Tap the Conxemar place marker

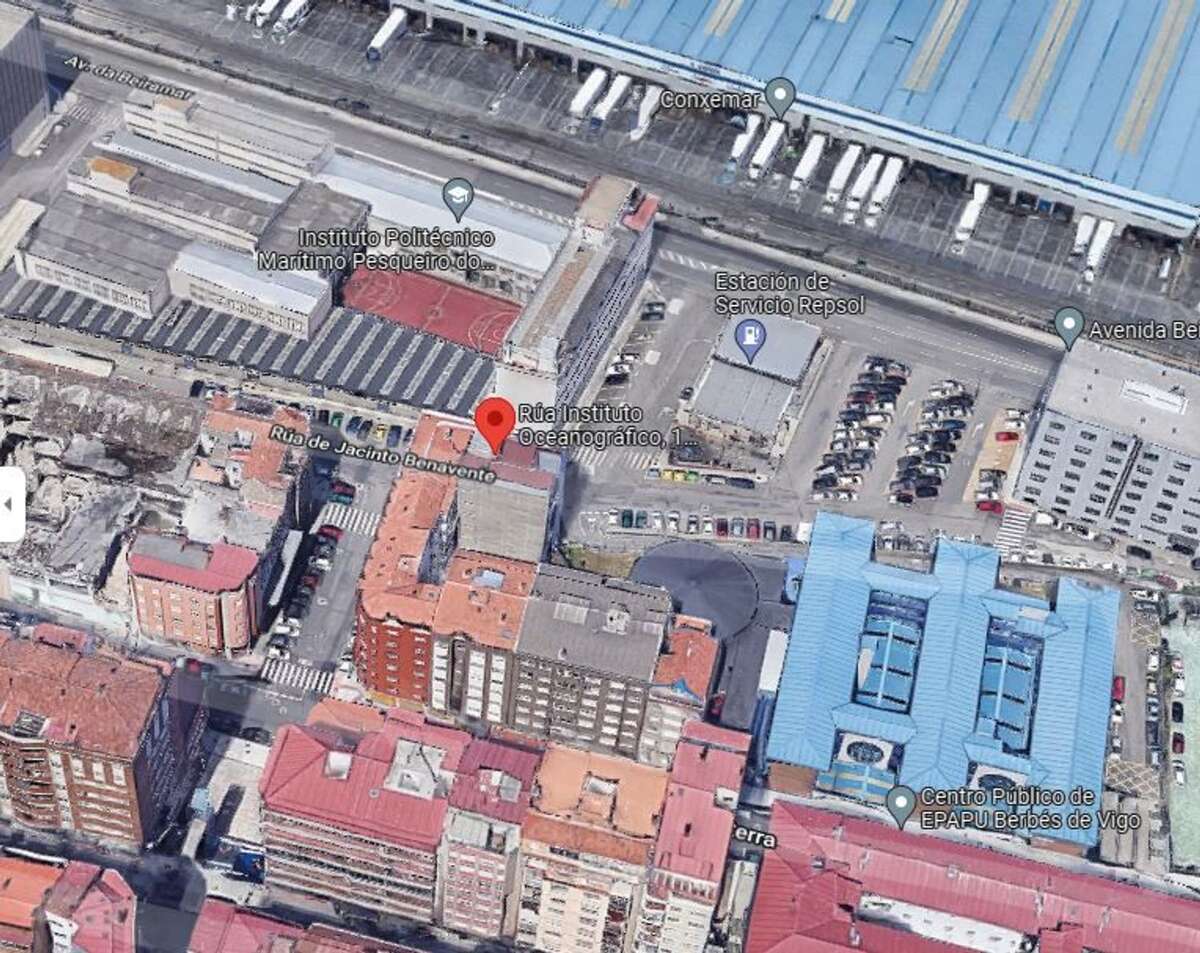tap(779, 97)
